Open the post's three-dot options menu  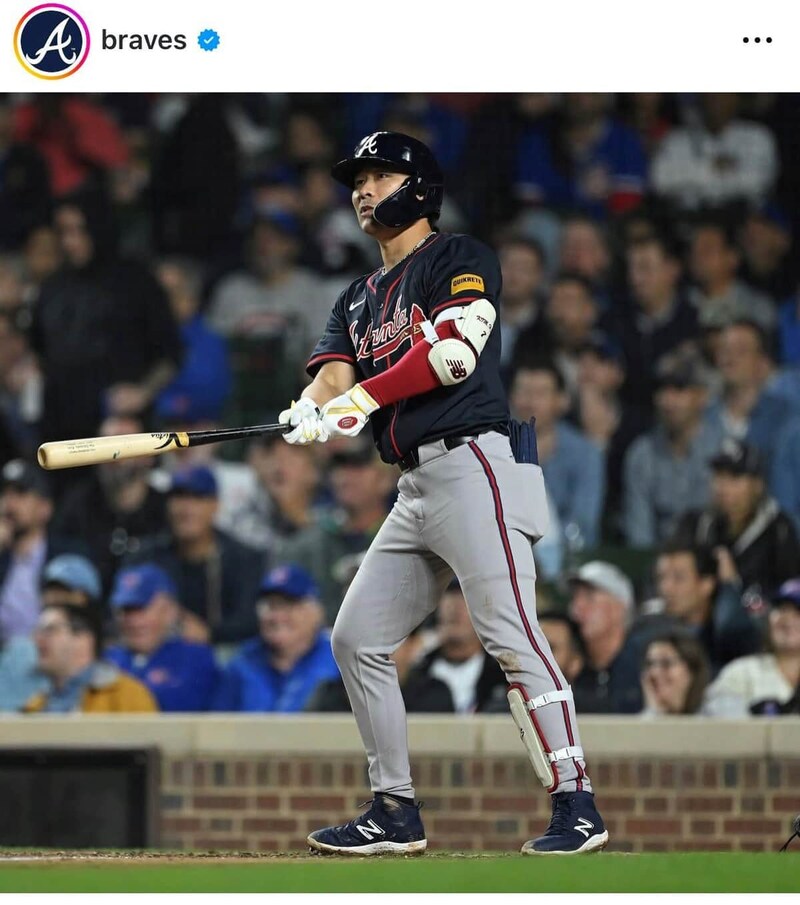pos(757,40)
